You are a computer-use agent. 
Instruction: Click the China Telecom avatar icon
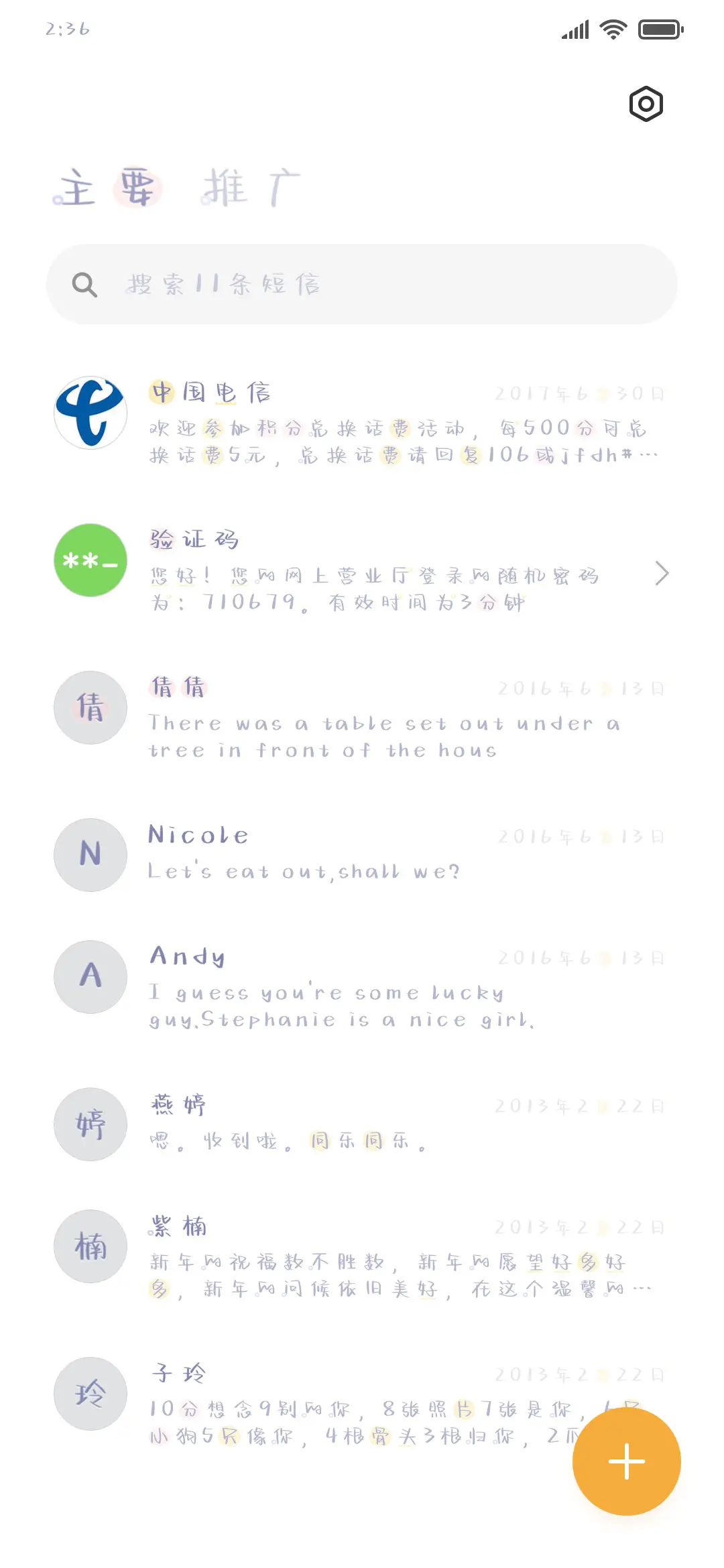(x=90, y=413)
